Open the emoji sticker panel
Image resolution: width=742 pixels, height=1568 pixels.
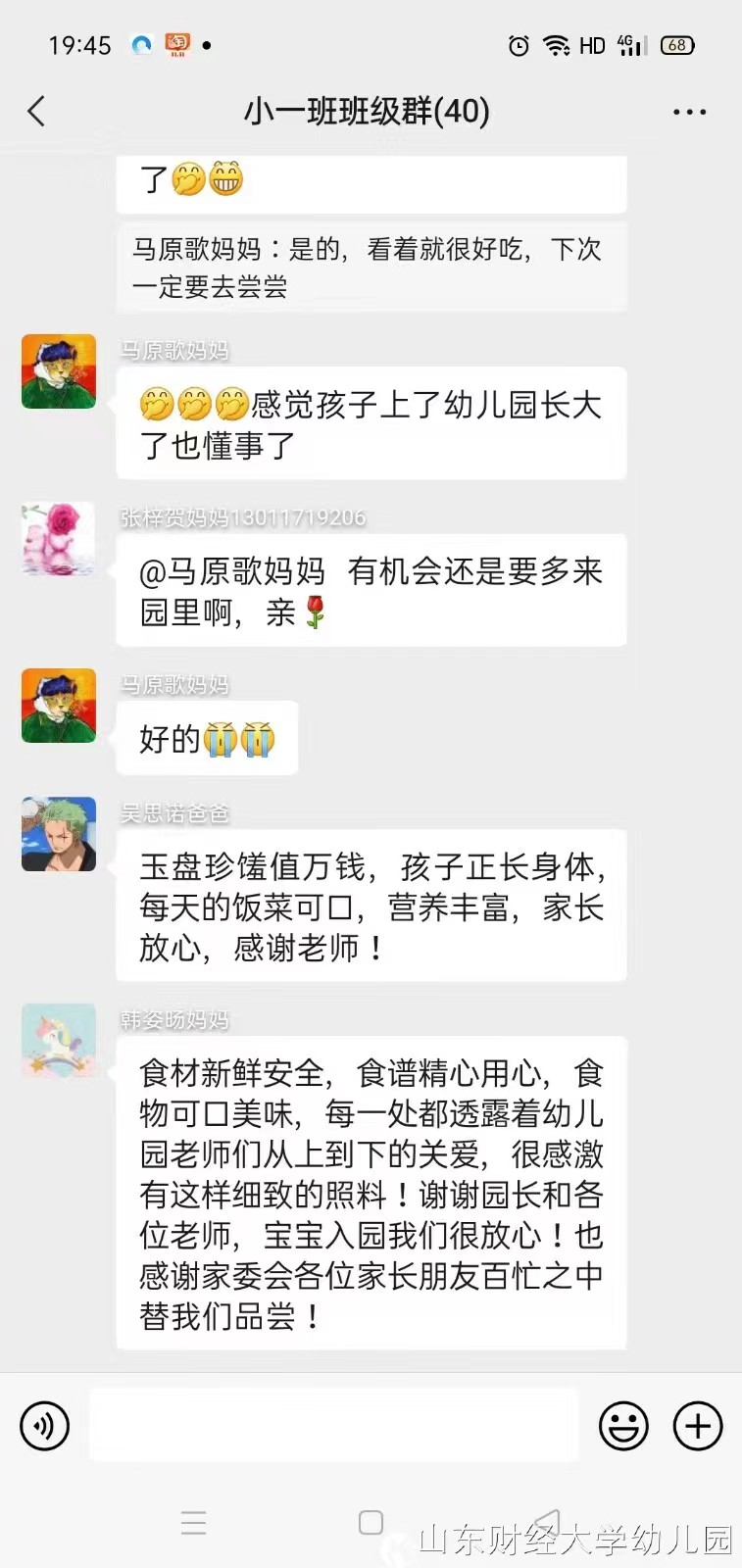pos(623,1425)
